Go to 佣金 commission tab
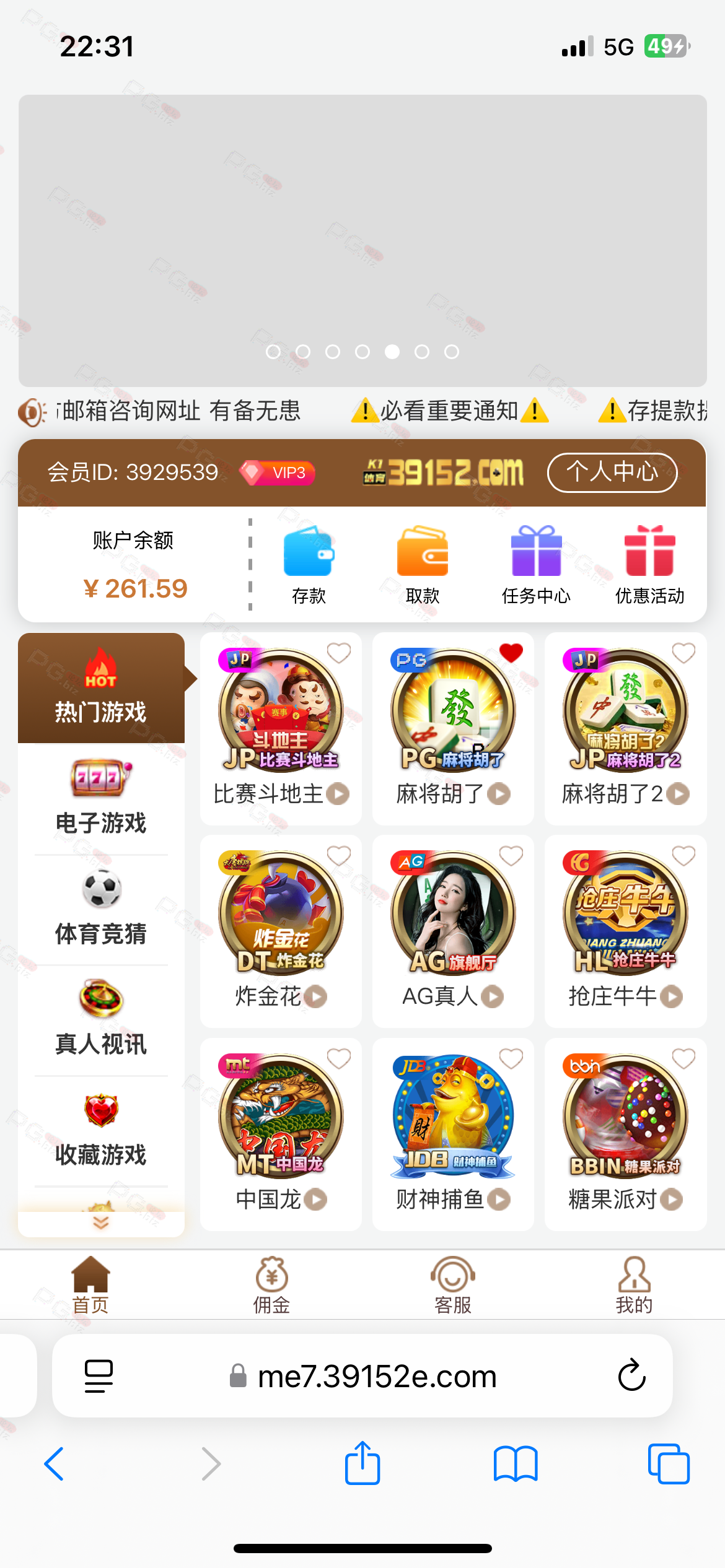725x1568 pixels. [271, 1285]
